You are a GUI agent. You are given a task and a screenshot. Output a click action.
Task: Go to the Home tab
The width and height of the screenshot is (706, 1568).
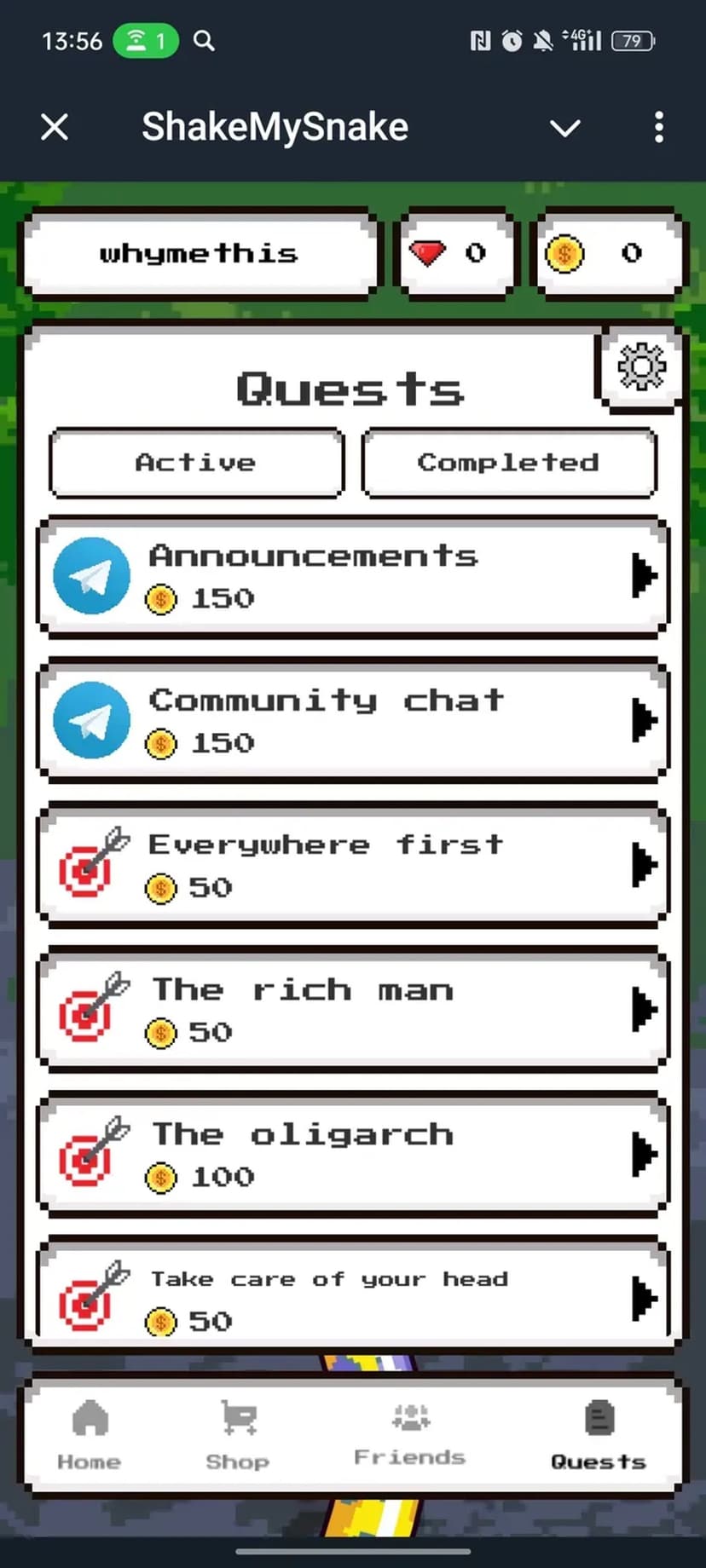[90, 1435]
